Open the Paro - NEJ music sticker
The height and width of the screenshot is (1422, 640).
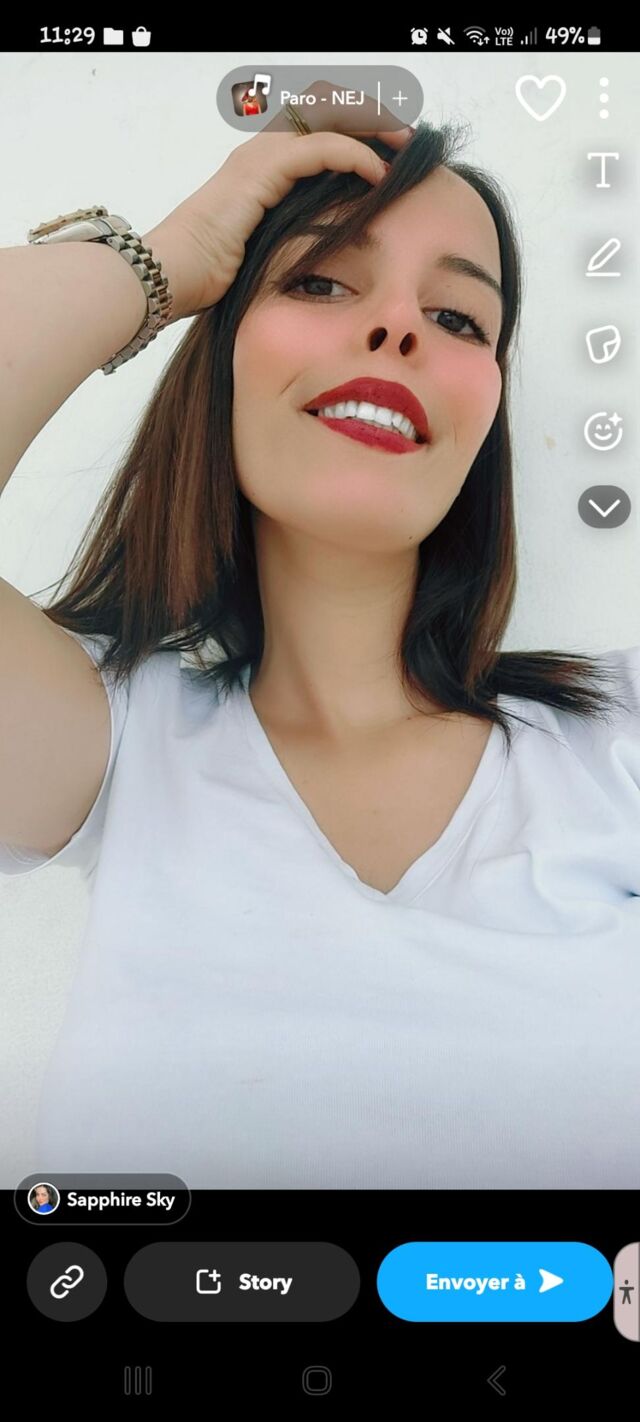click(300, 98)
